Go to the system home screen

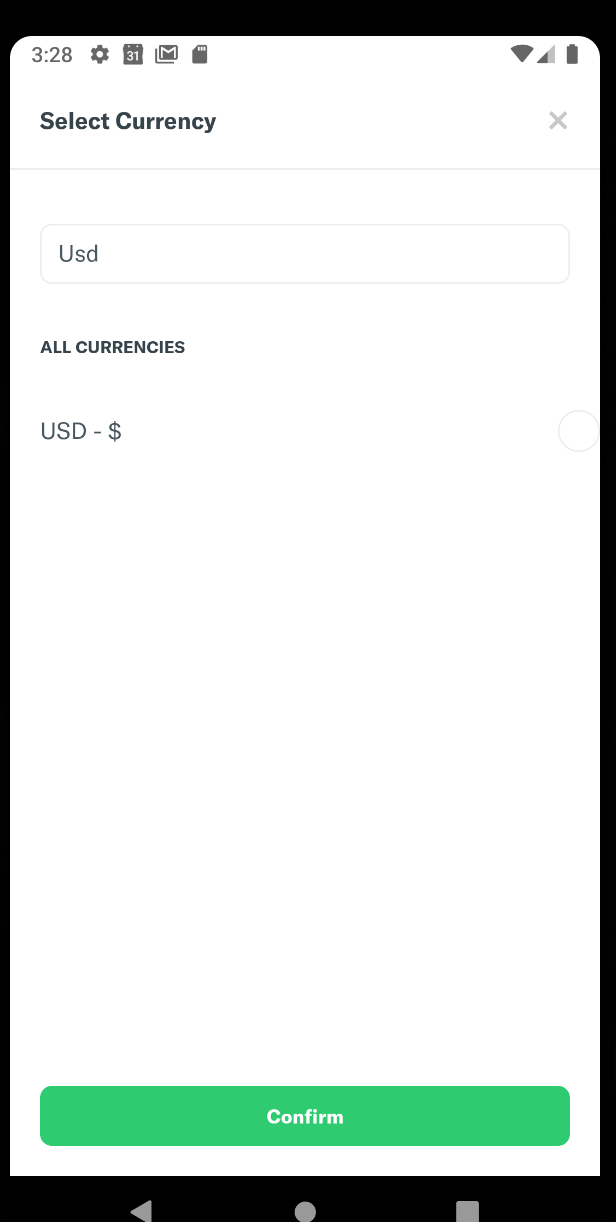click(x=306, y=1211)
